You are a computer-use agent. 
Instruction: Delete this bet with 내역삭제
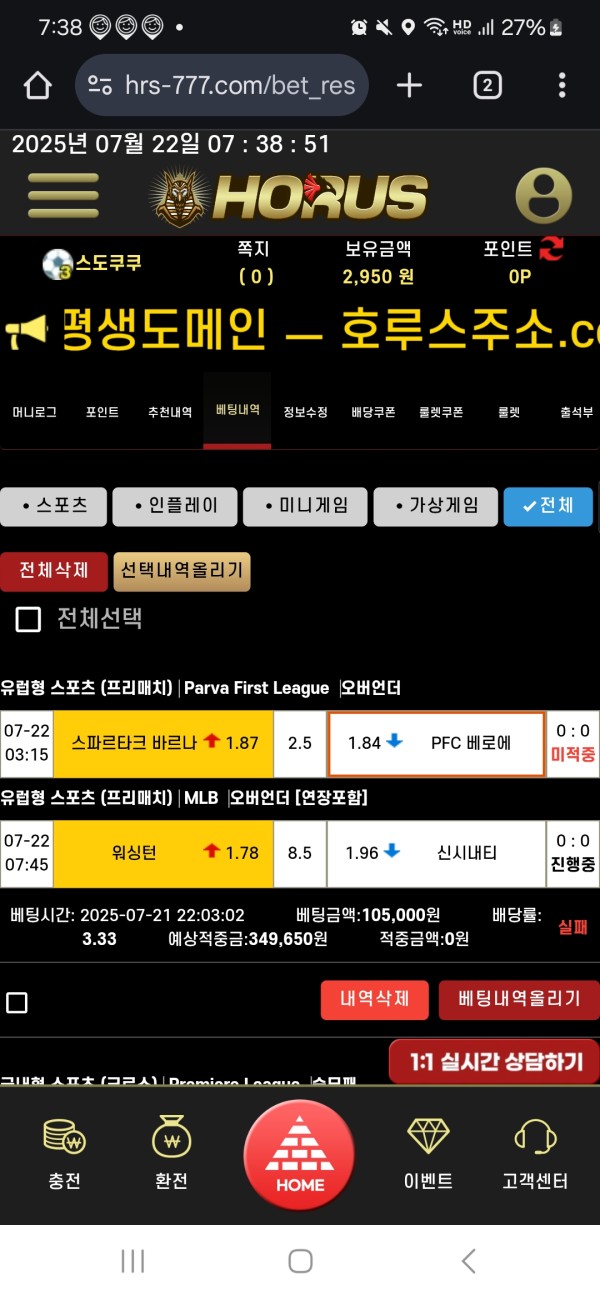pyautogui.click(x=374, y=1000)
